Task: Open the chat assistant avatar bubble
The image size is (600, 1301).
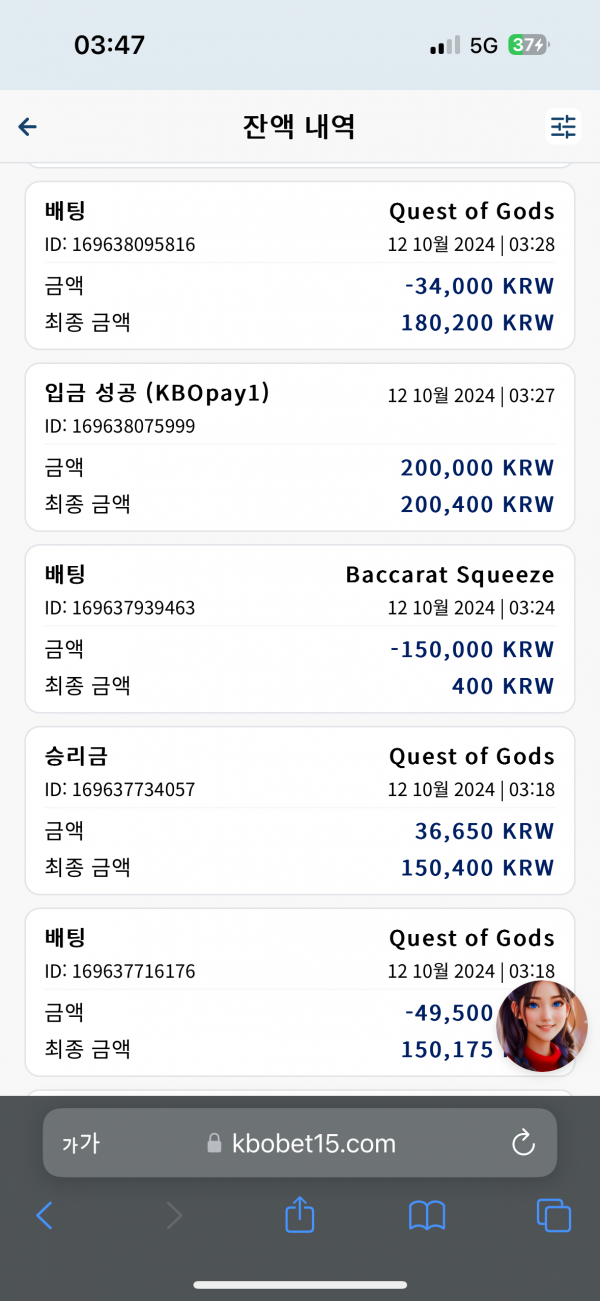Action: (542, 1026)
